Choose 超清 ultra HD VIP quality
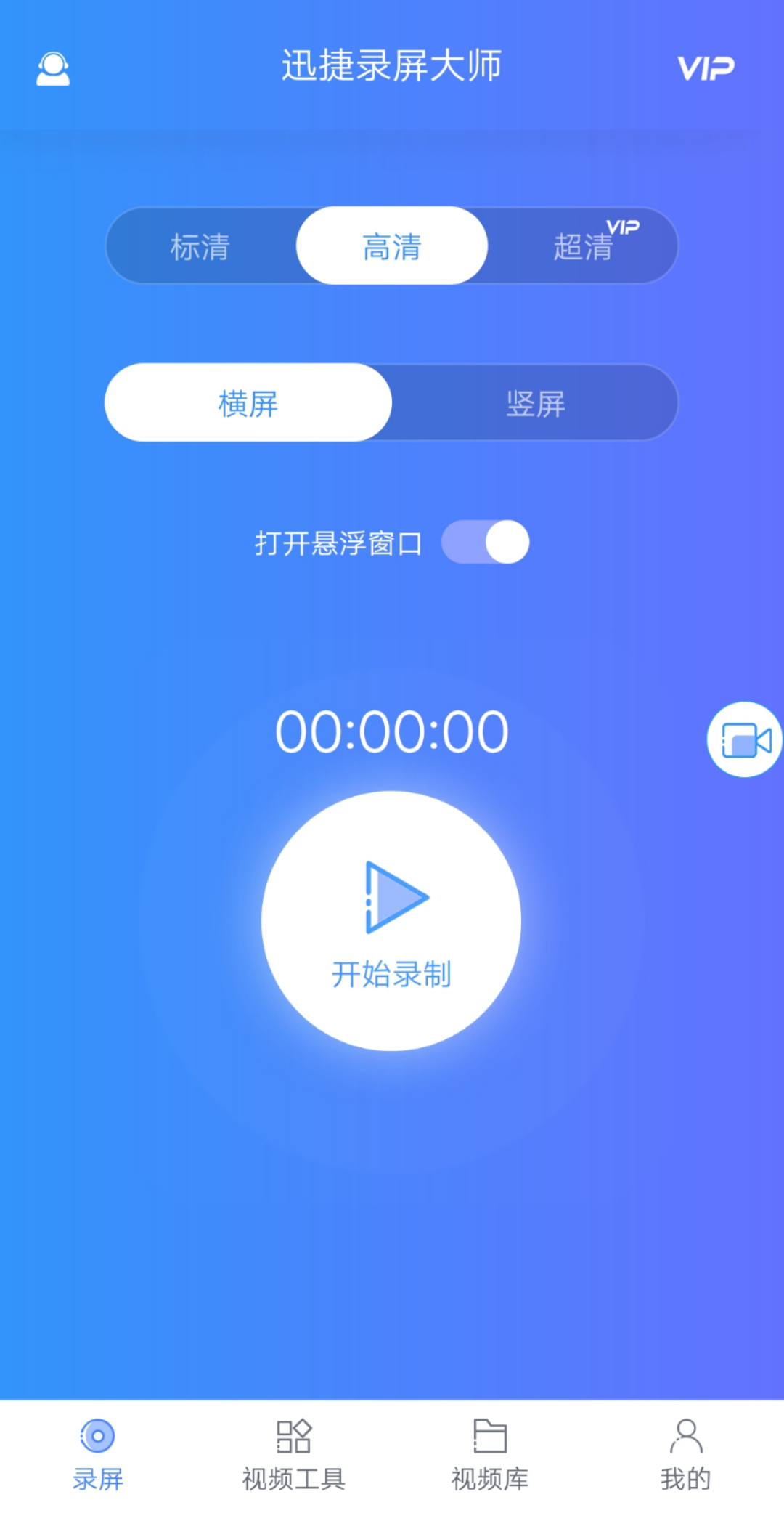Image resolution: width=784 pixels, height=1521 pixels. [584, 246]
